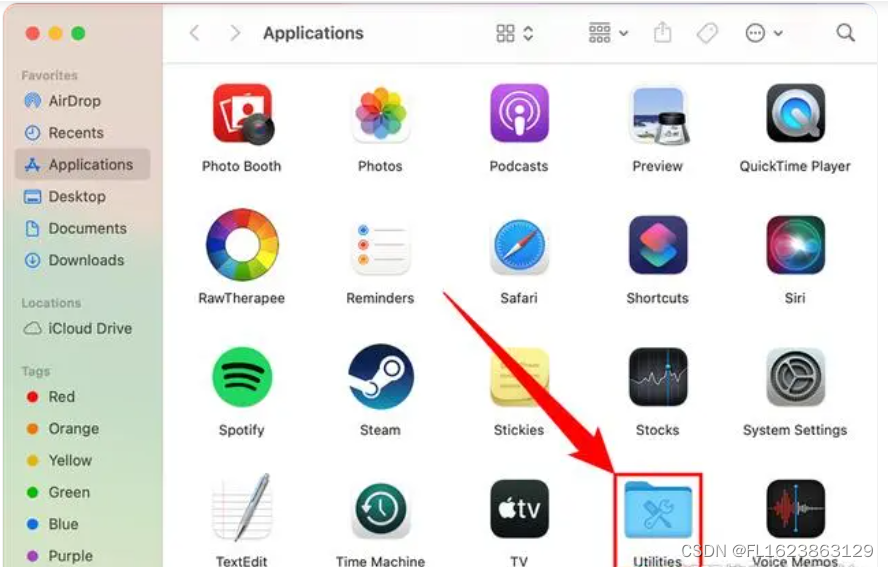Launch System Settings
Image resolution: width=888 pixels, height=567 pixels.
pyautogui.click(x=795, y=378)
